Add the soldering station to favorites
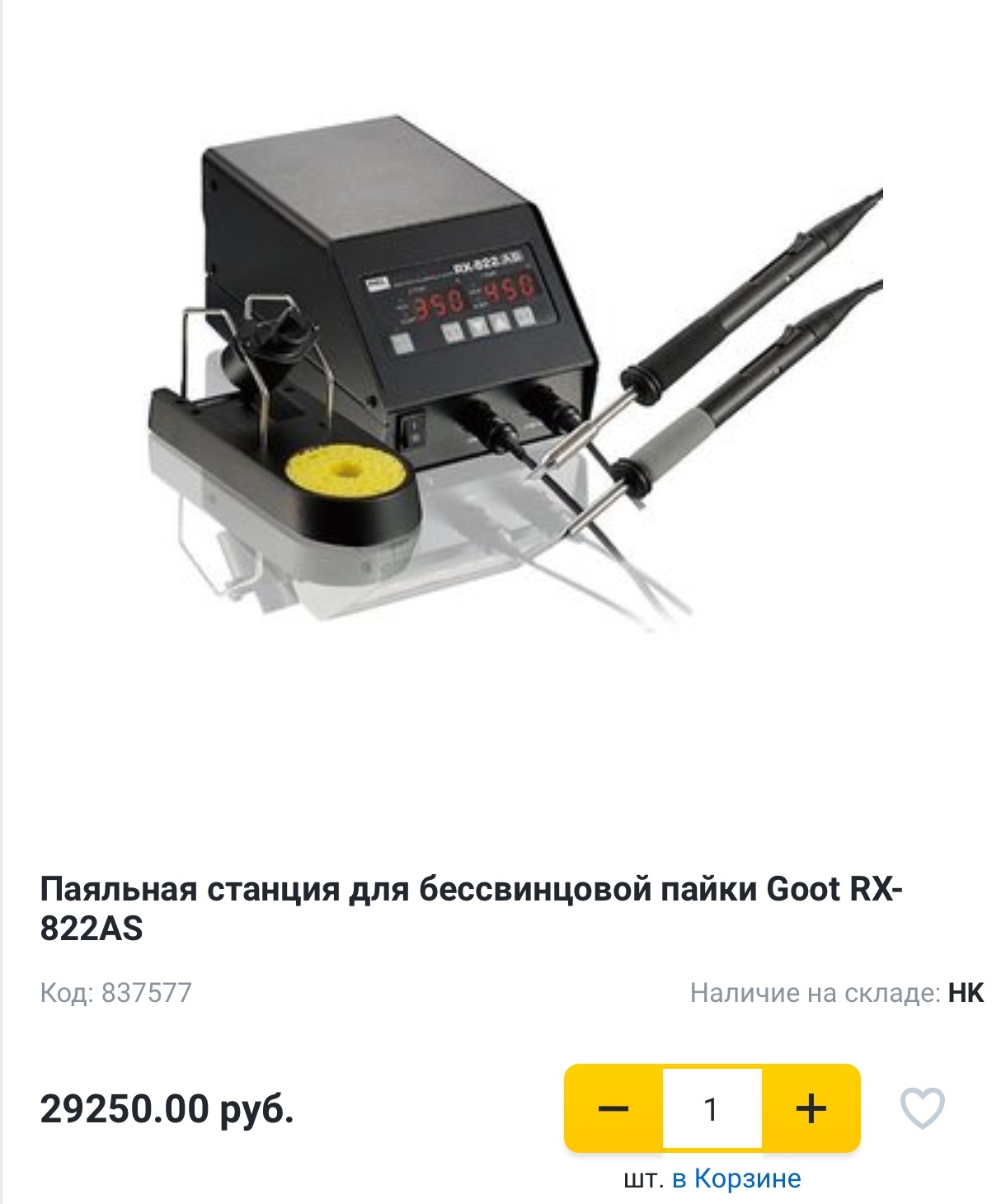 [922, 1108]
